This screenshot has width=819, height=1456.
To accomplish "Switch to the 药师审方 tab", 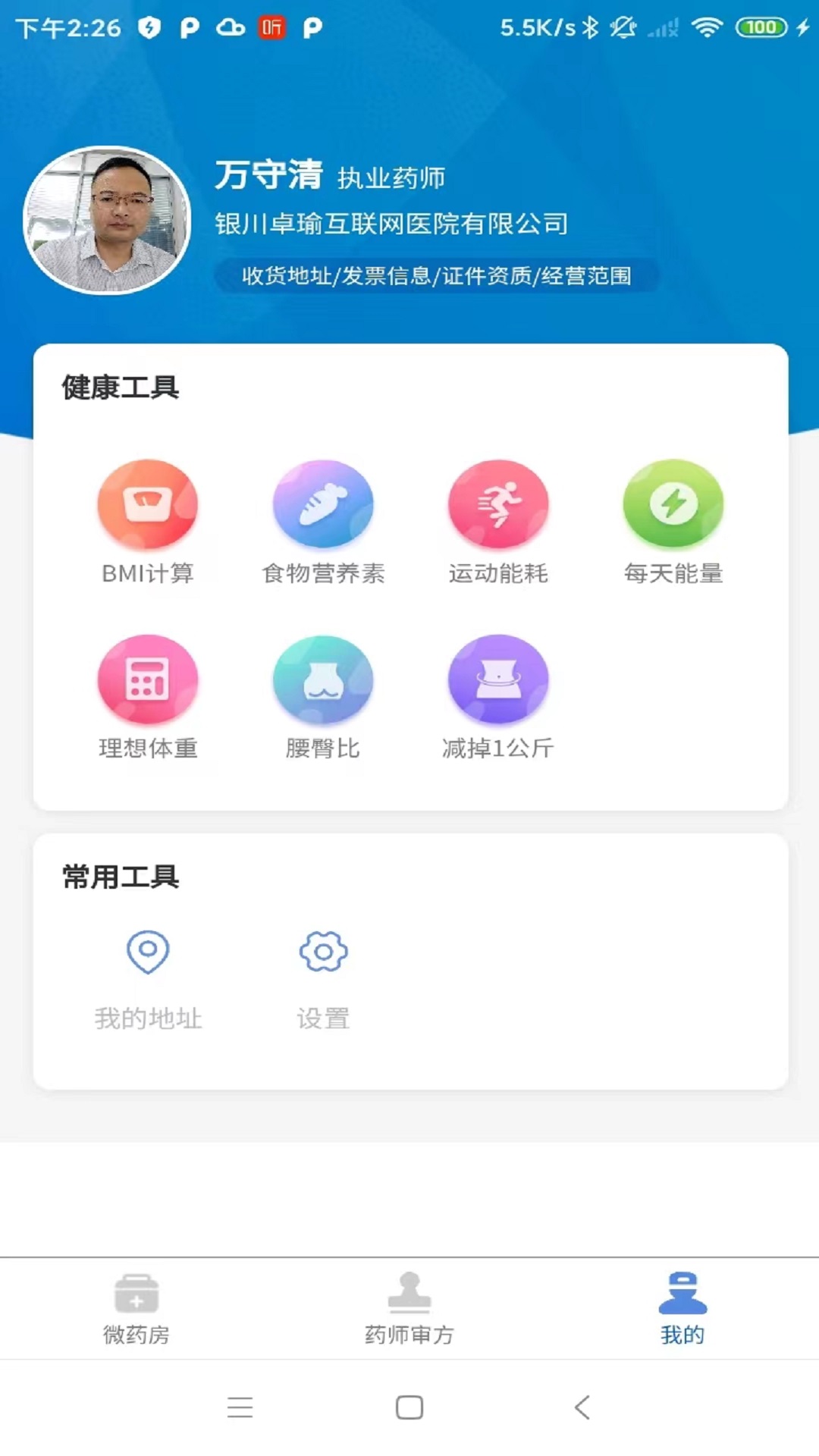I will (x=409, y=1308).
